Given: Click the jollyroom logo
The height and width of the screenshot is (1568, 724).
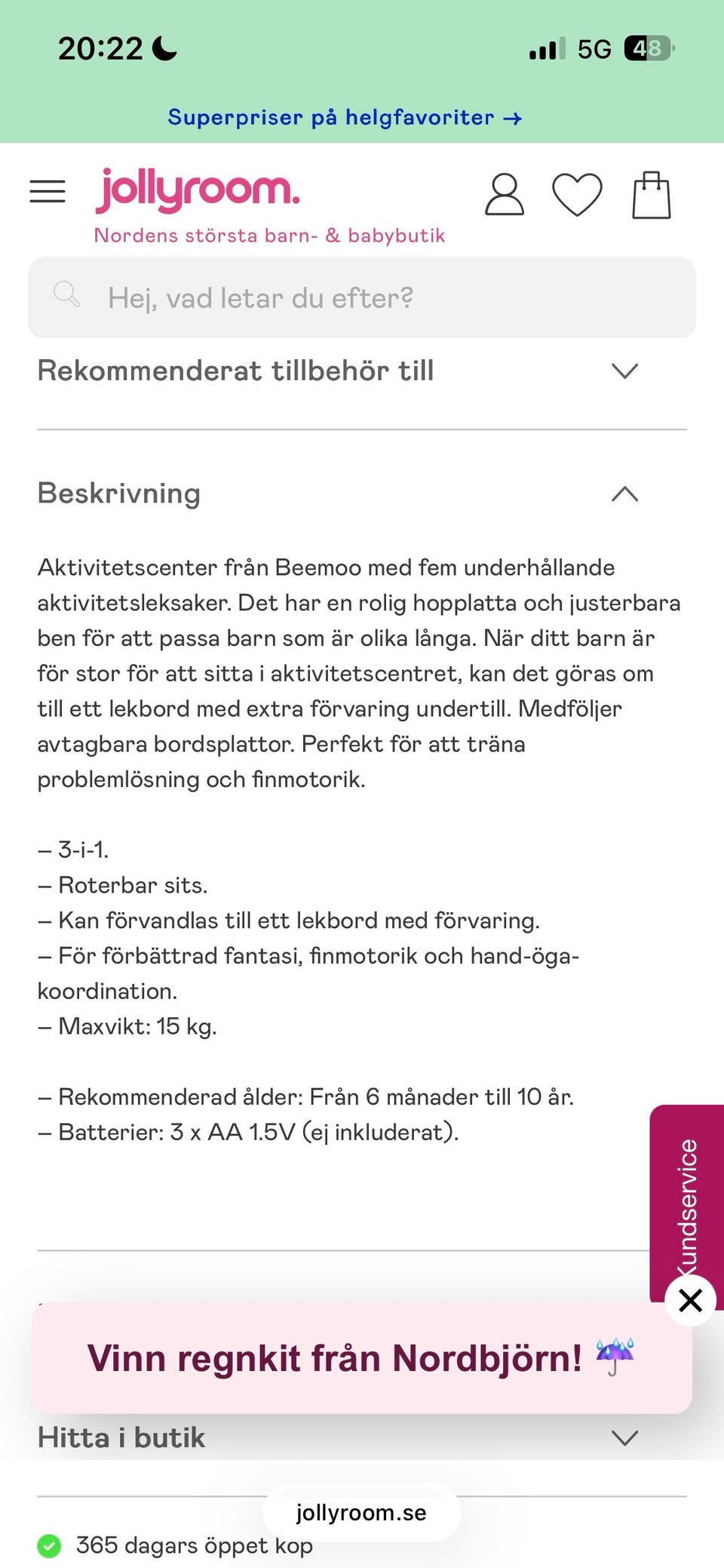Looking at the screenshot, I should (x=198, y=189).
